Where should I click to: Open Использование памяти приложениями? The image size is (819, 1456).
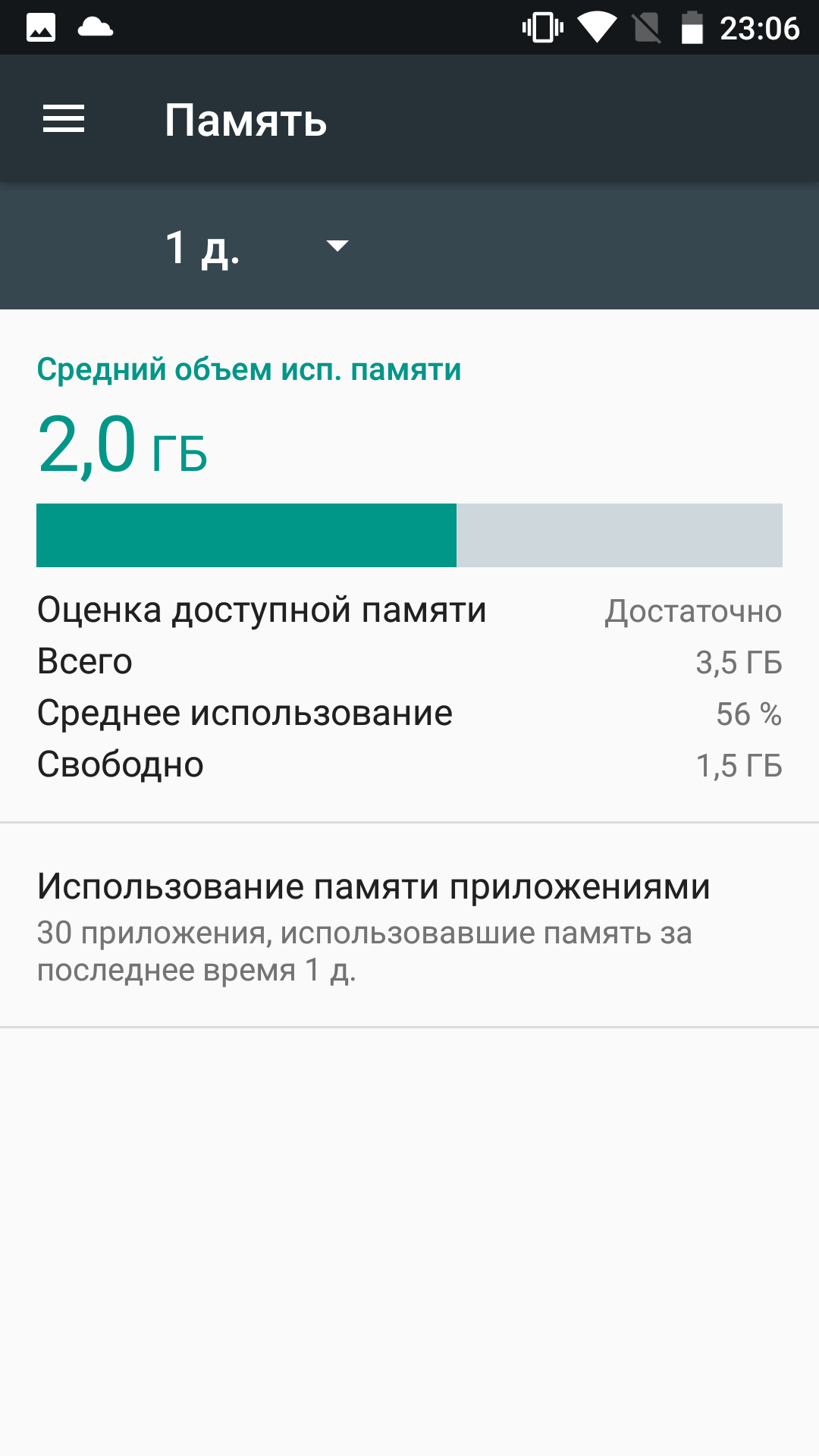tap(409, 925)
